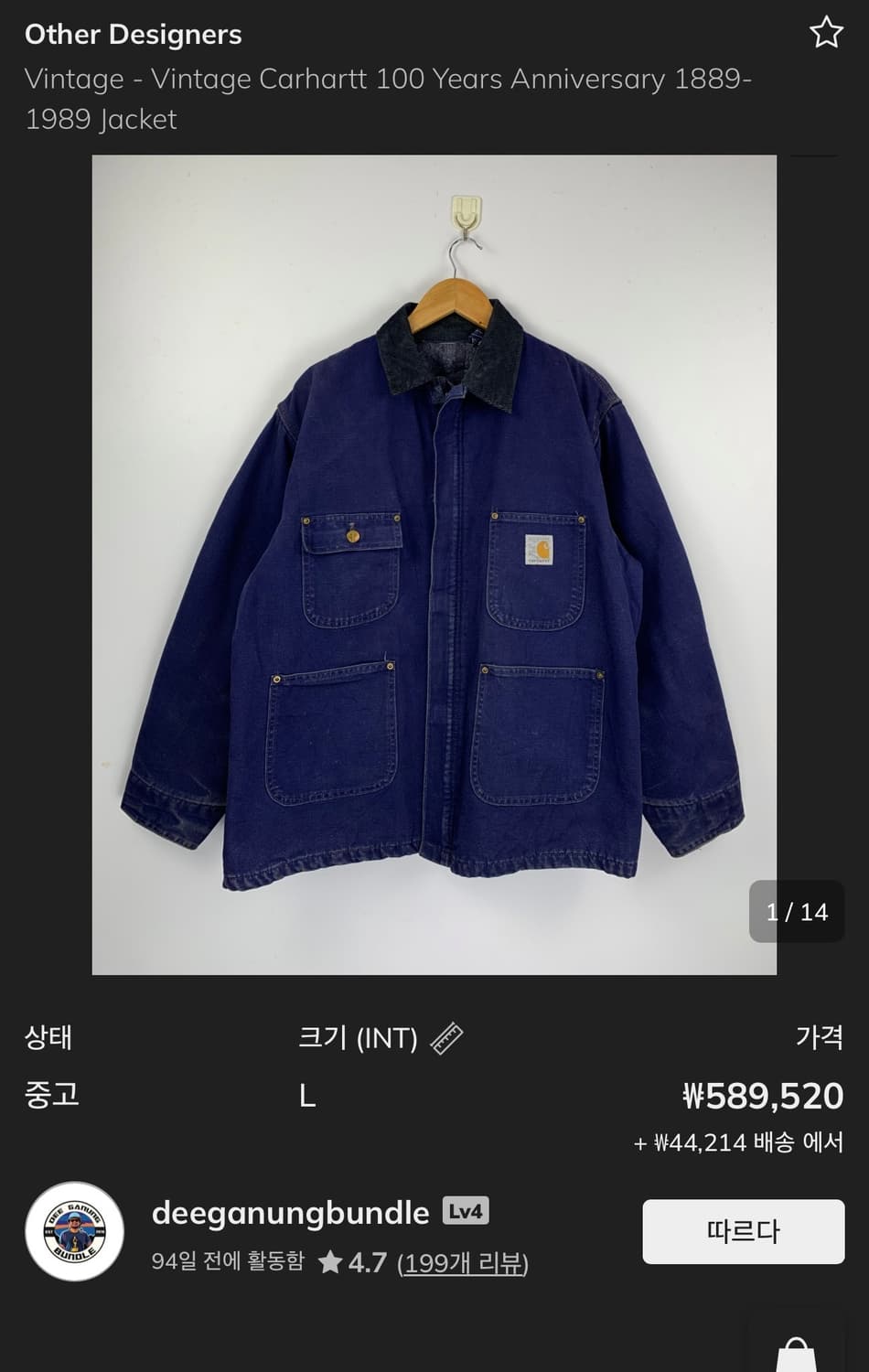The width and height of the screenshot is (869, 1372).
Task: Favorite the jacket using the star icon
Action: tap(826, 33)
